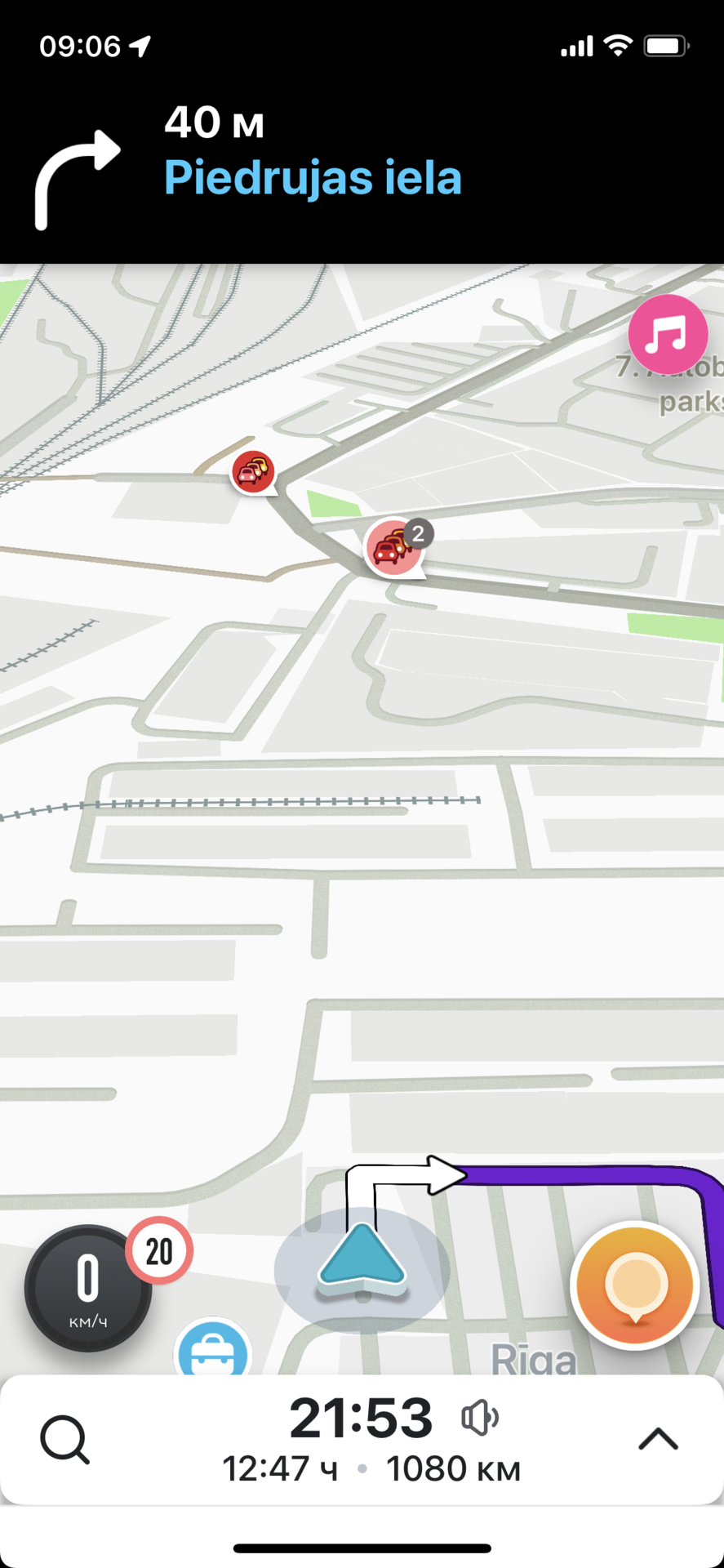724x1568 pixels.
Task: Tap the orange report pin button
Action: click(635, 1285)
